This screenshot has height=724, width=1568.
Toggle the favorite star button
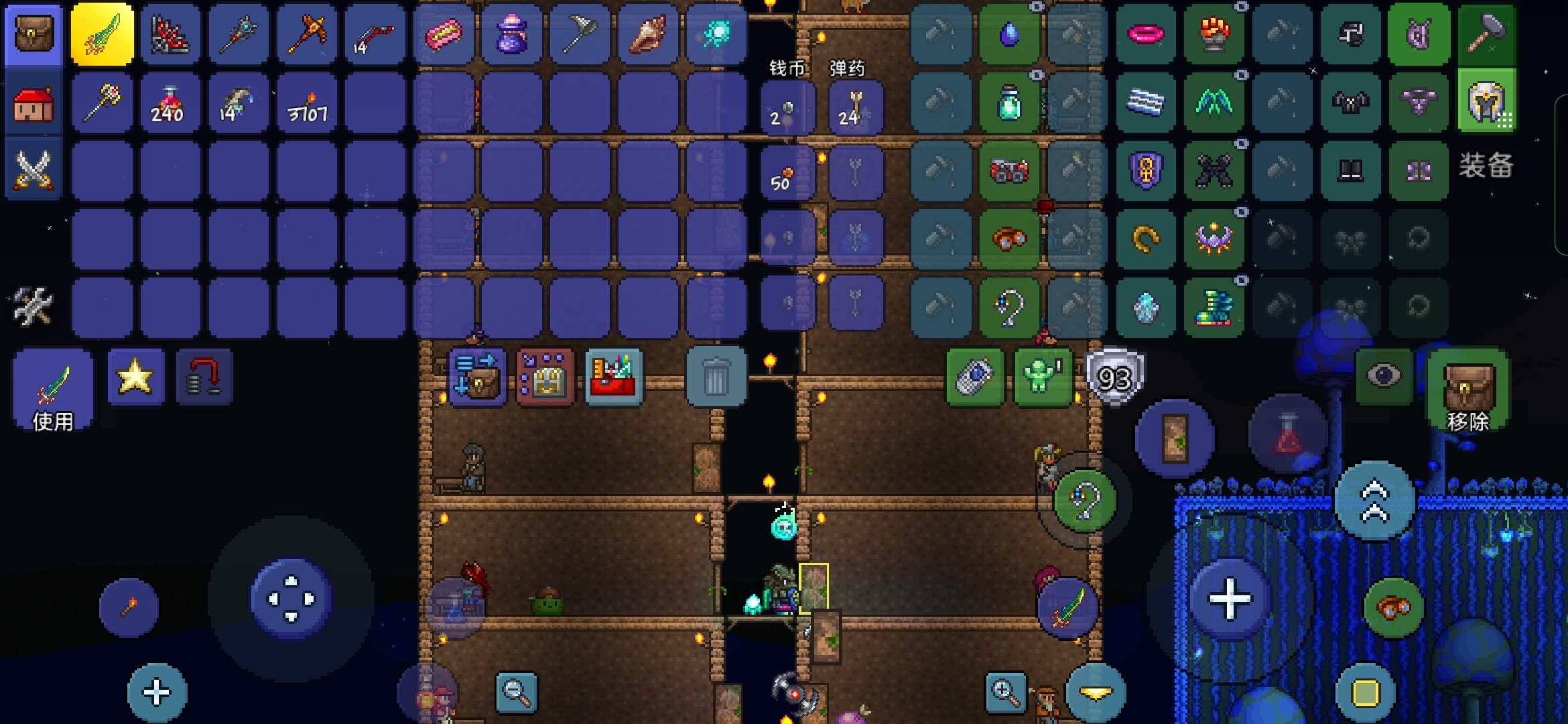(135, 377)
